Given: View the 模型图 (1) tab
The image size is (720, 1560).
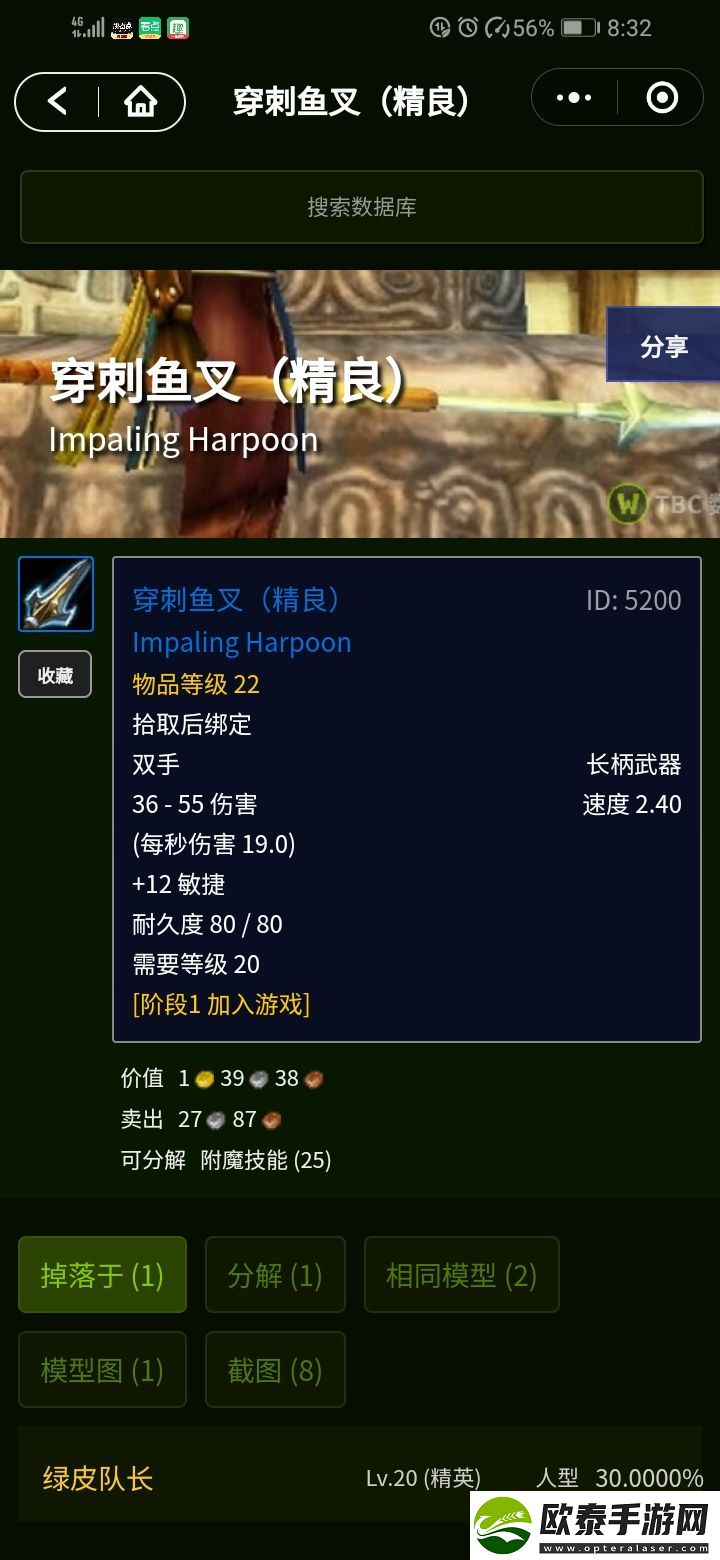Looking at the screenshot, I should (102, 1370).
